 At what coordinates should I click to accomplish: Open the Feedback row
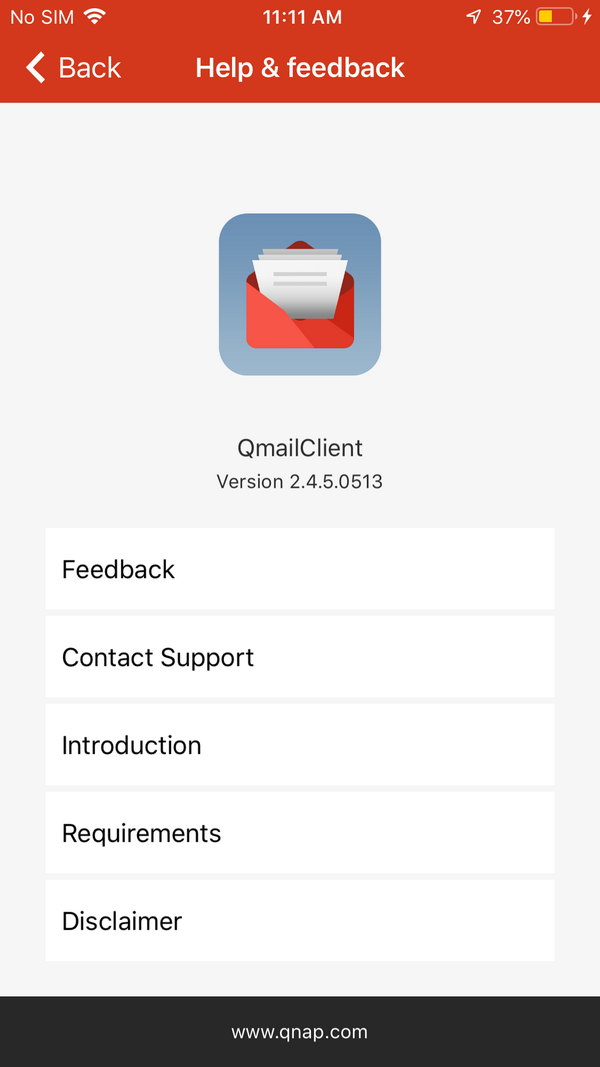[299, 569]
